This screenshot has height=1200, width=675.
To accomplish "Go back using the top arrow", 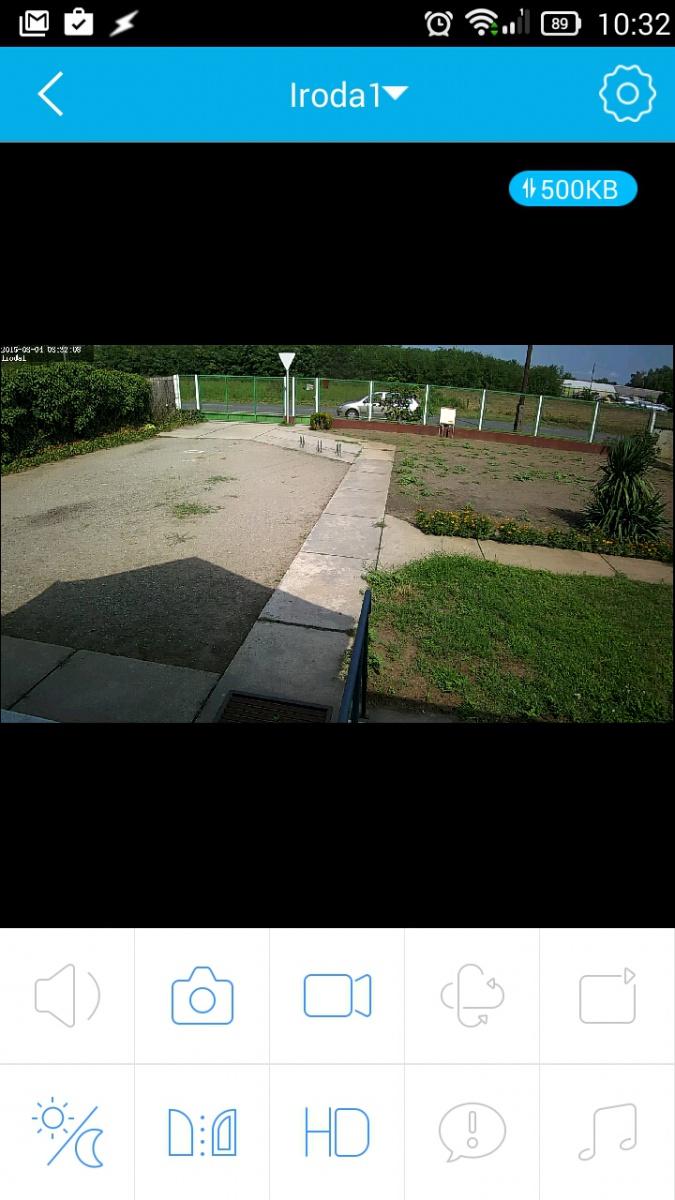I will [51, 95].
